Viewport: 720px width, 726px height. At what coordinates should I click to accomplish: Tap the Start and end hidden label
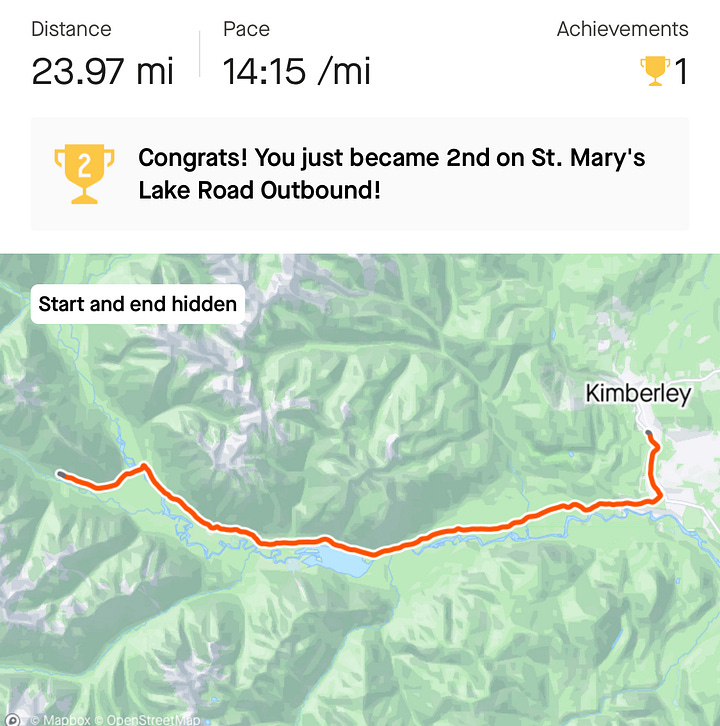[x=138, y=304]
